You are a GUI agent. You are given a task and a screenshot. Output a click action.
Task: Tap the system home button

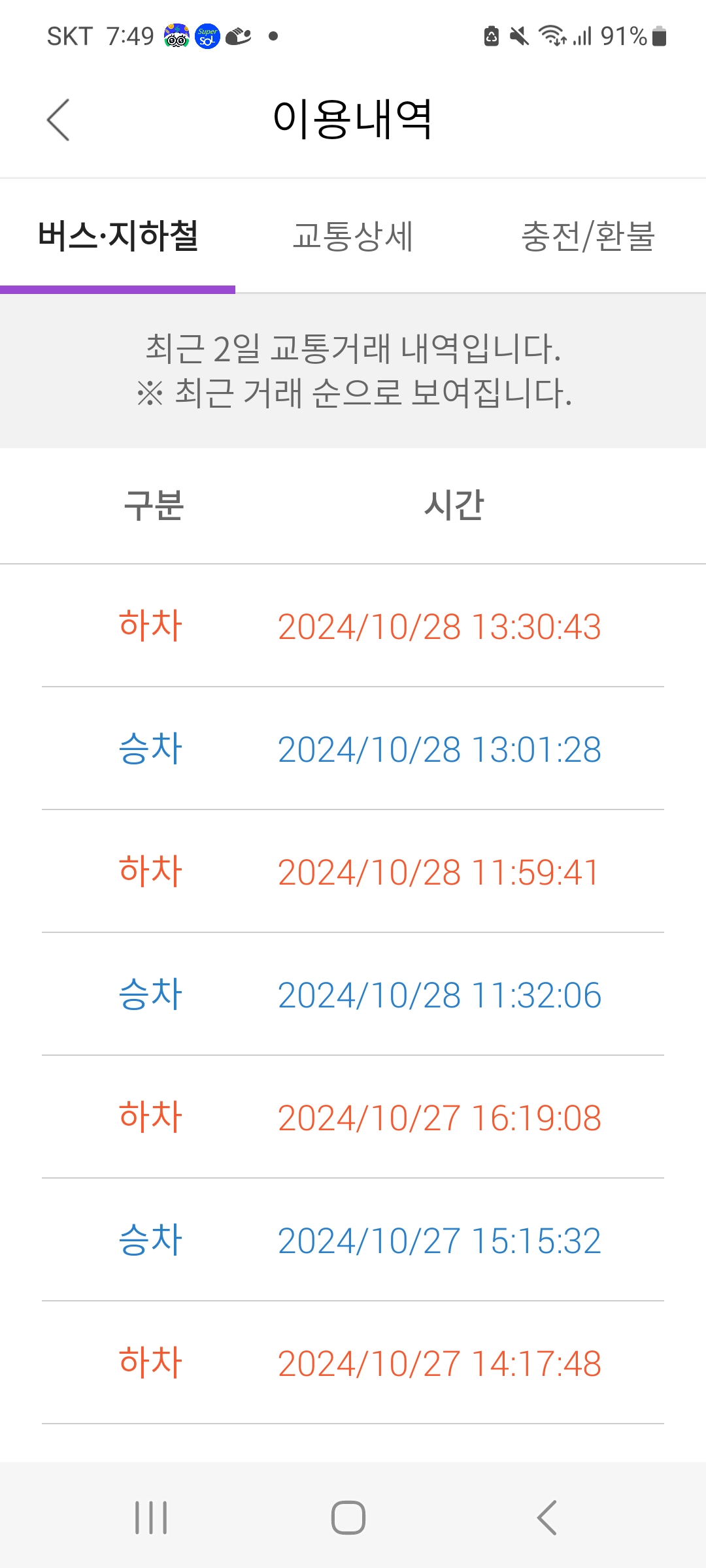(348, 1517)
